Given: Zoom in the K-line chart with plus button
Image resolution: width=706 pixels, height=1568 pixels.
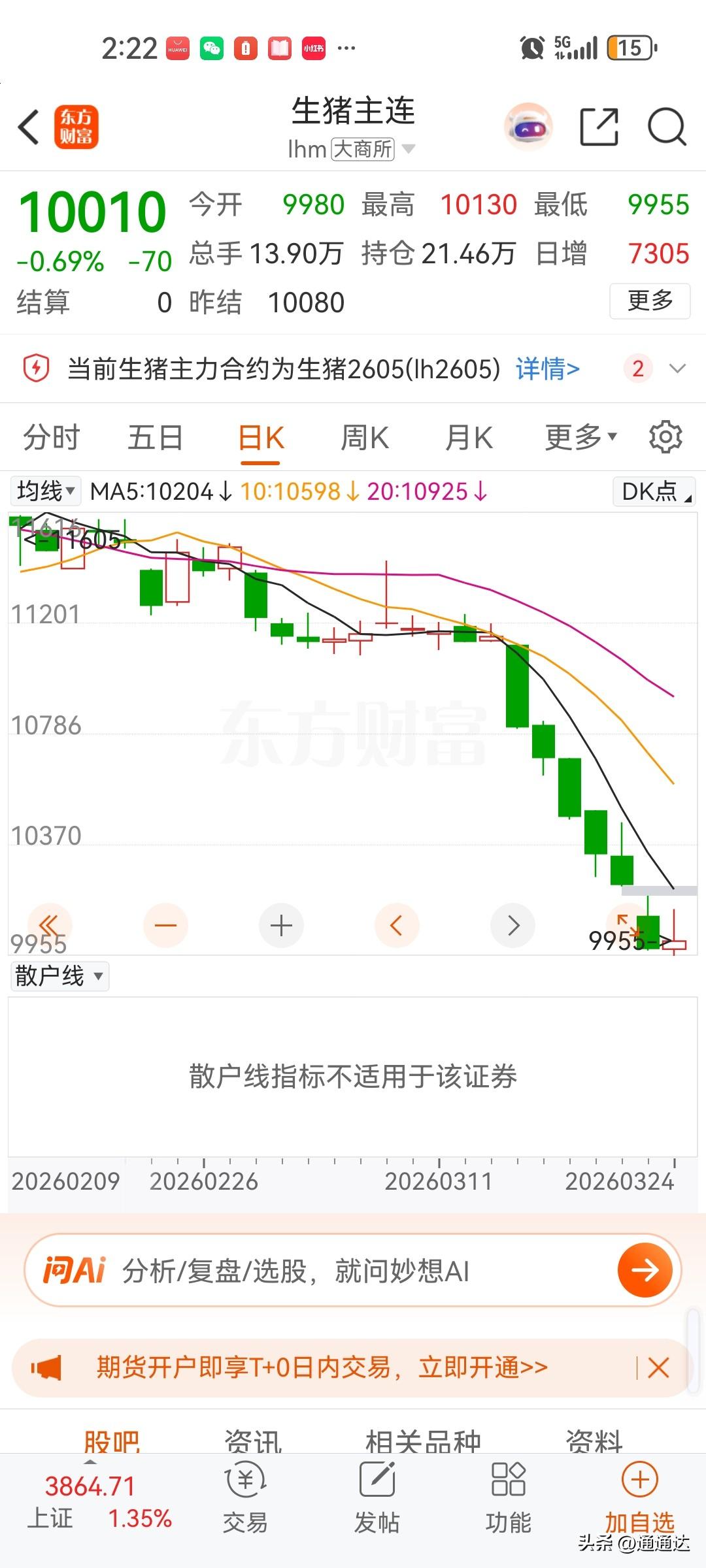Looking at the screenshot, I should (x=281, y=925).
